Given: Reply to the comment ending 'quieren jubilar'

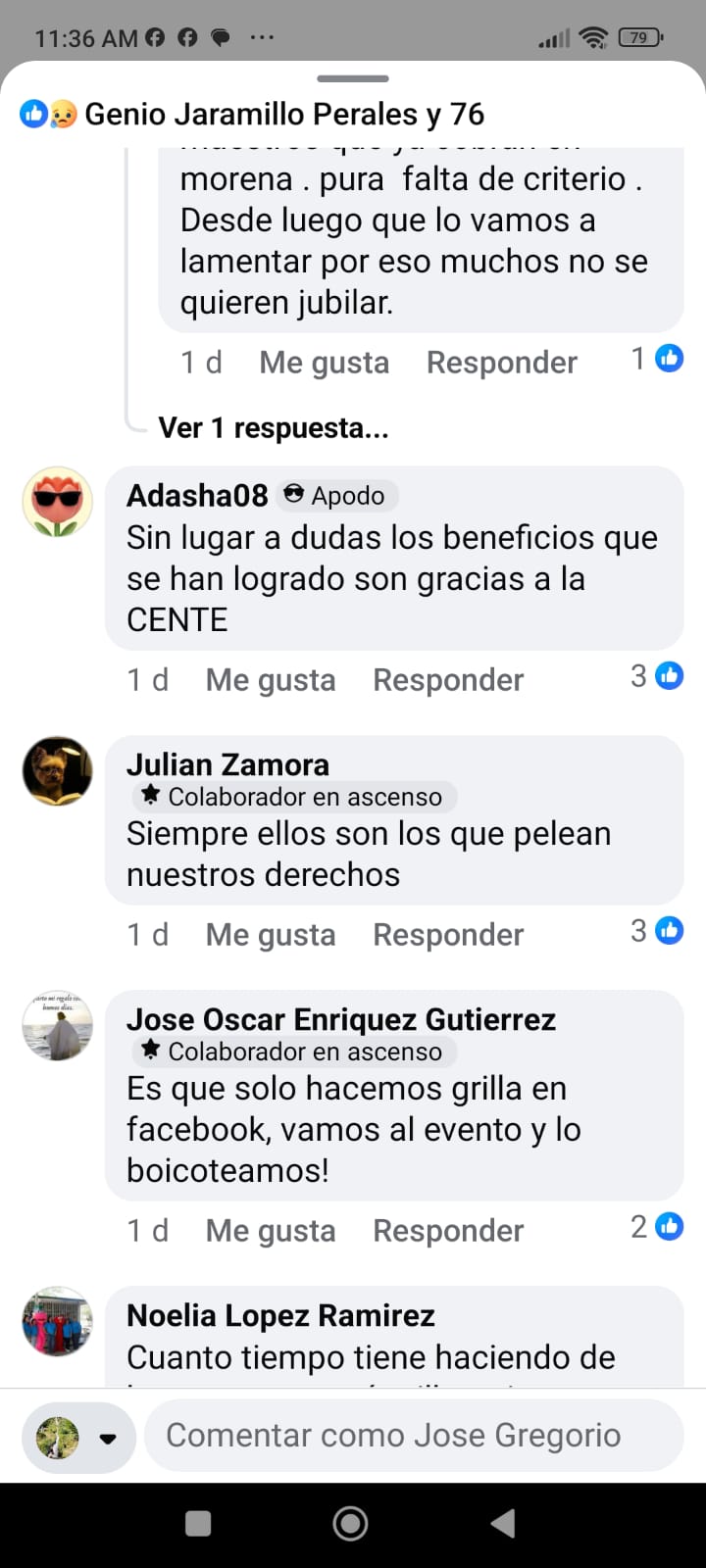Looking at the screenshot, I should click(501, 363).
